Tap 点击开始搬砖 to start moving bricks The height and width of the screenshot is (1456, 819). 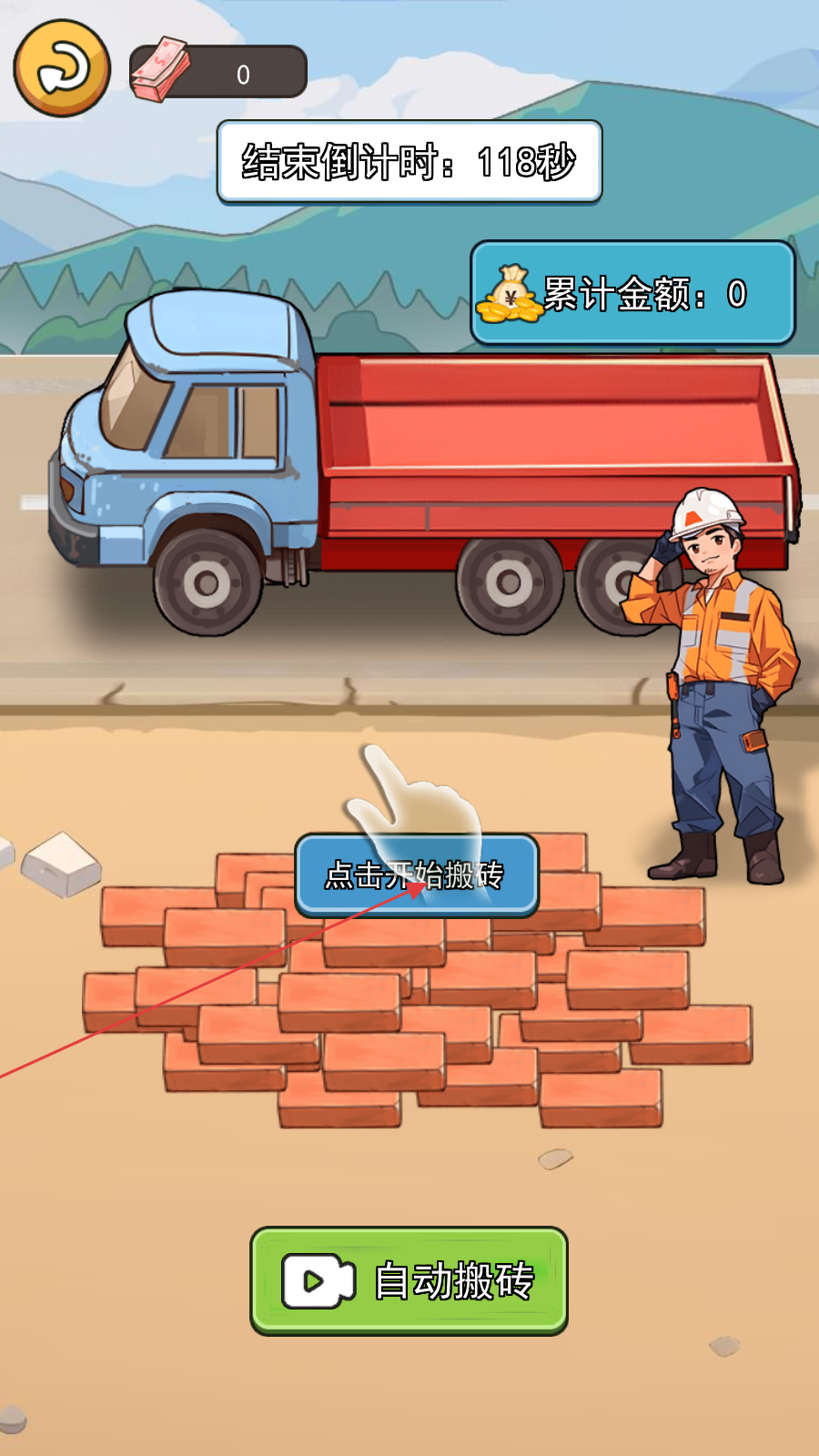coord(417,875)
